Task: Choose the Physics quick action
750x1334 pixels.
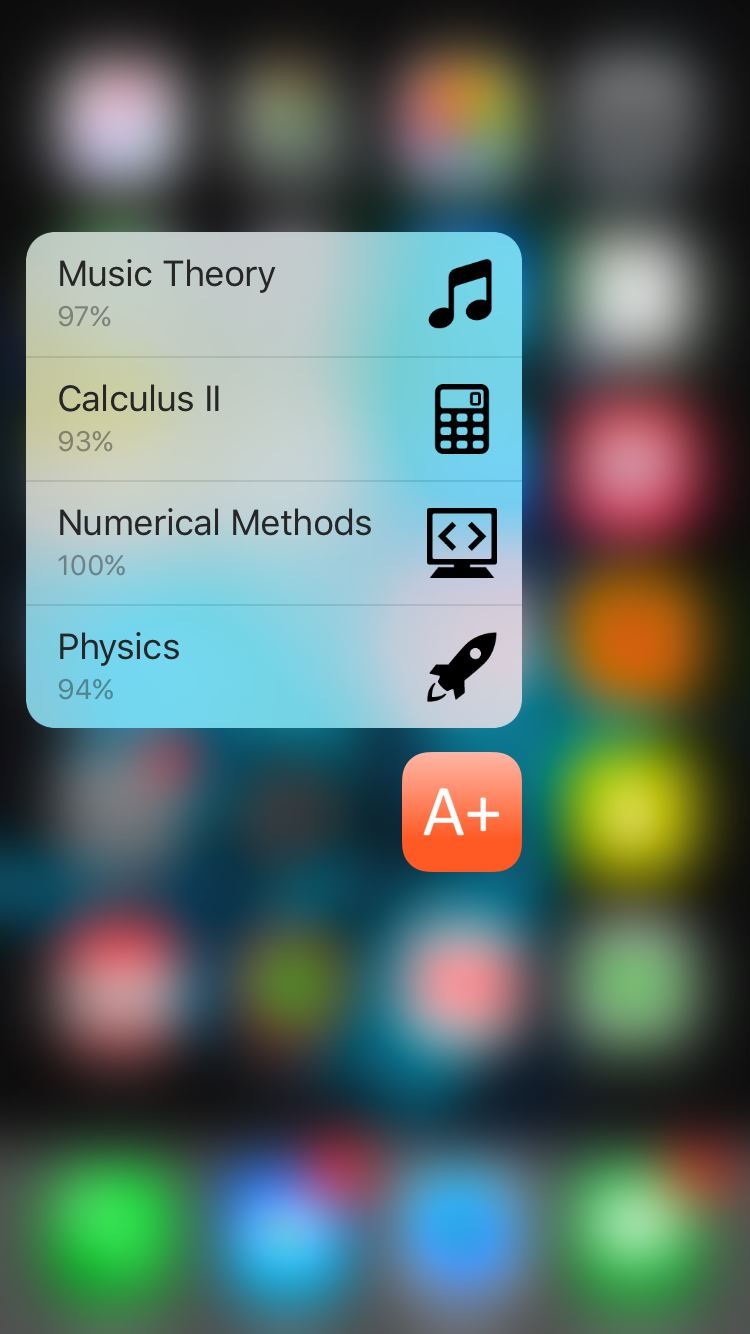Action: pos(274,667)
